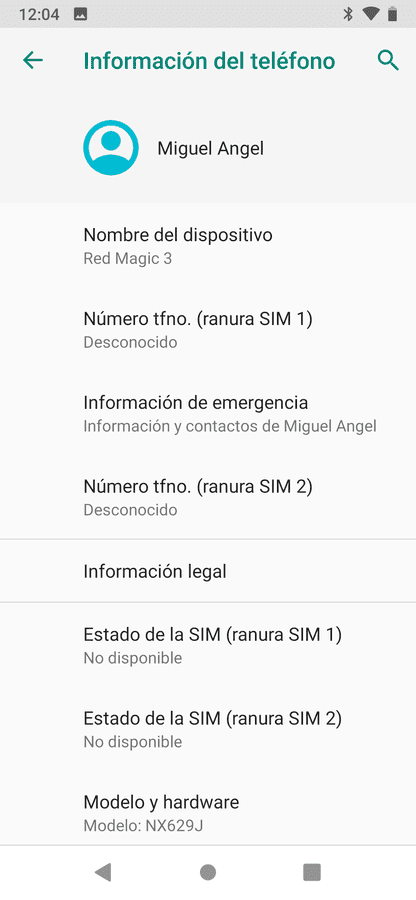This screenshot has height=900, width=416.
Task: Tap the system home button
Action: click(208, 872)
